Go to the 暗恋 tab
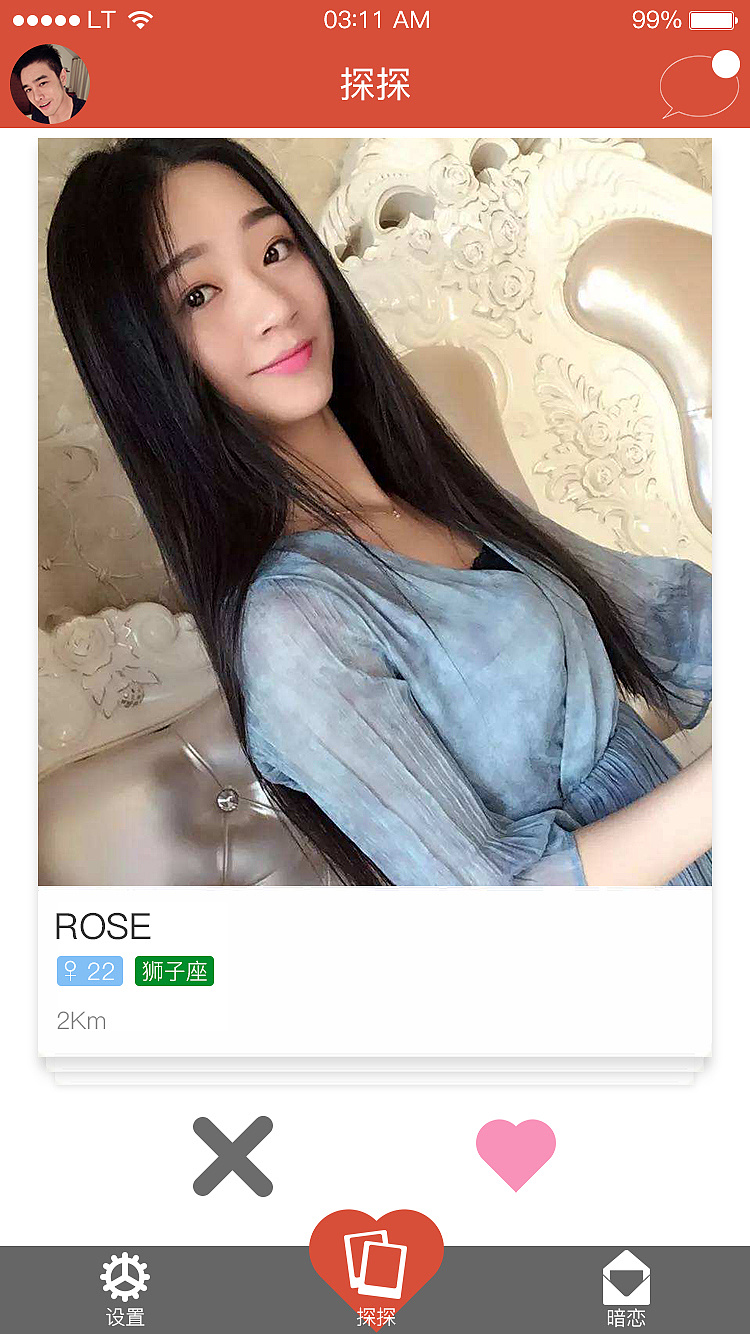The height and width of the screenshot is (1334, 750). 626,1289
